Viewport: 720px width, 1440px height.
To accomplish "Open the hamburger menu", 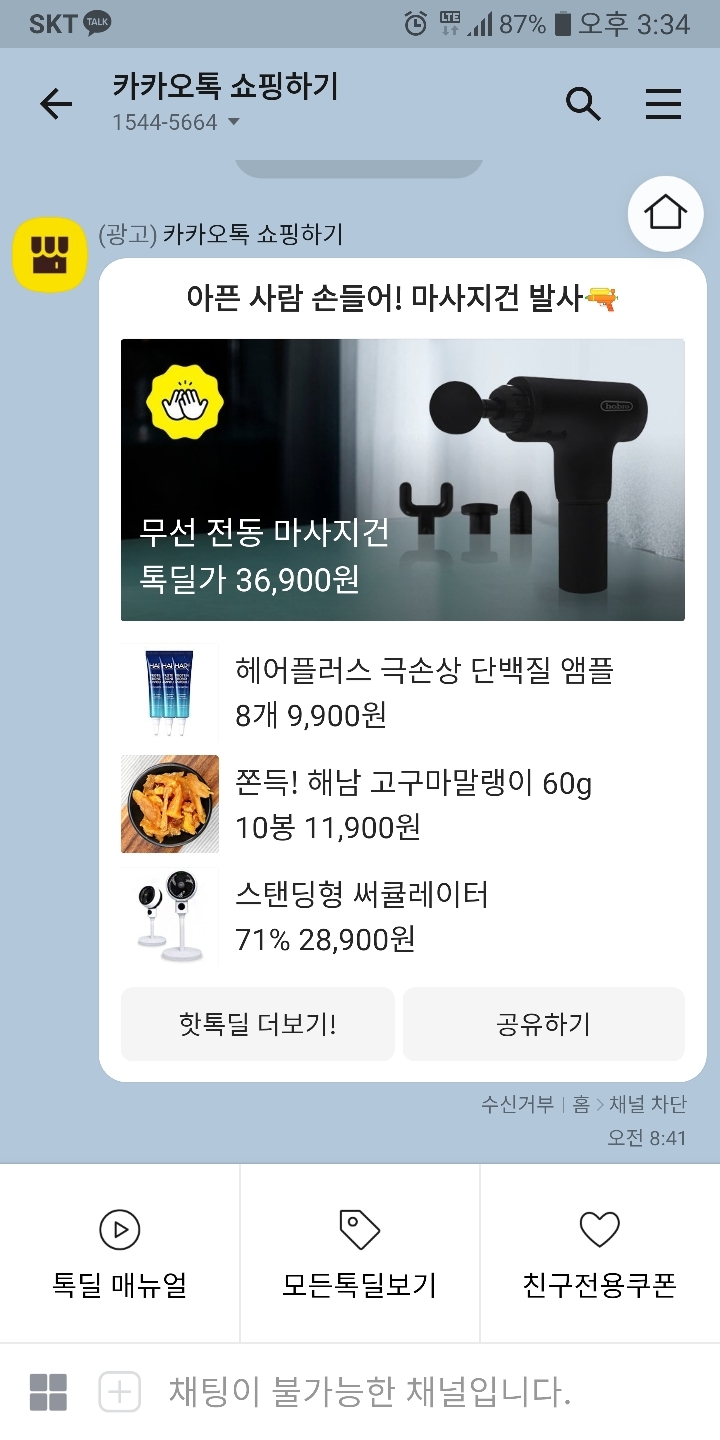I will click(663, 104).
